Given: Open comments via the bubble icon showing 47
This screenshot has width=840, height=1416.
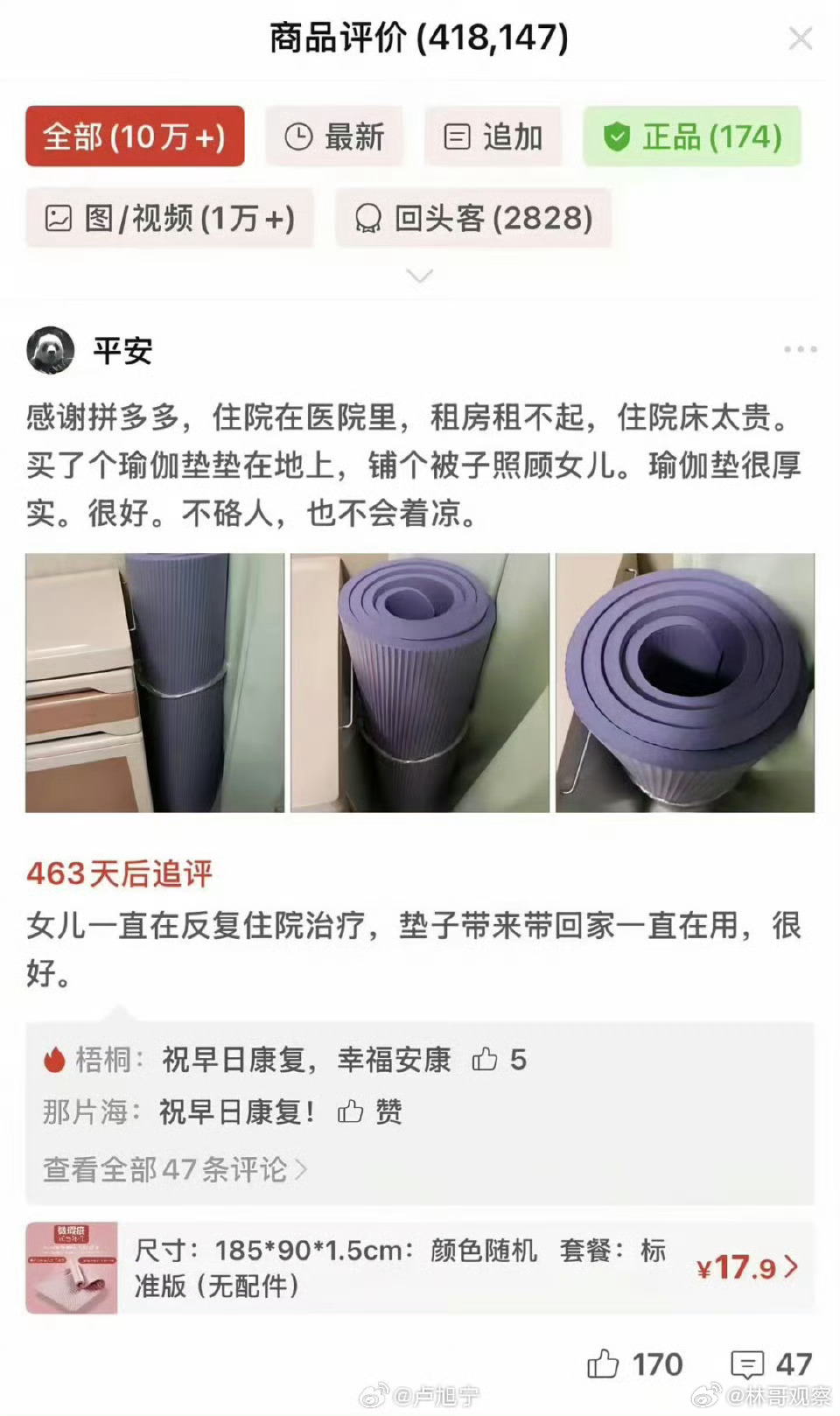Looking at the screenshot, I should click(748, 1363).
